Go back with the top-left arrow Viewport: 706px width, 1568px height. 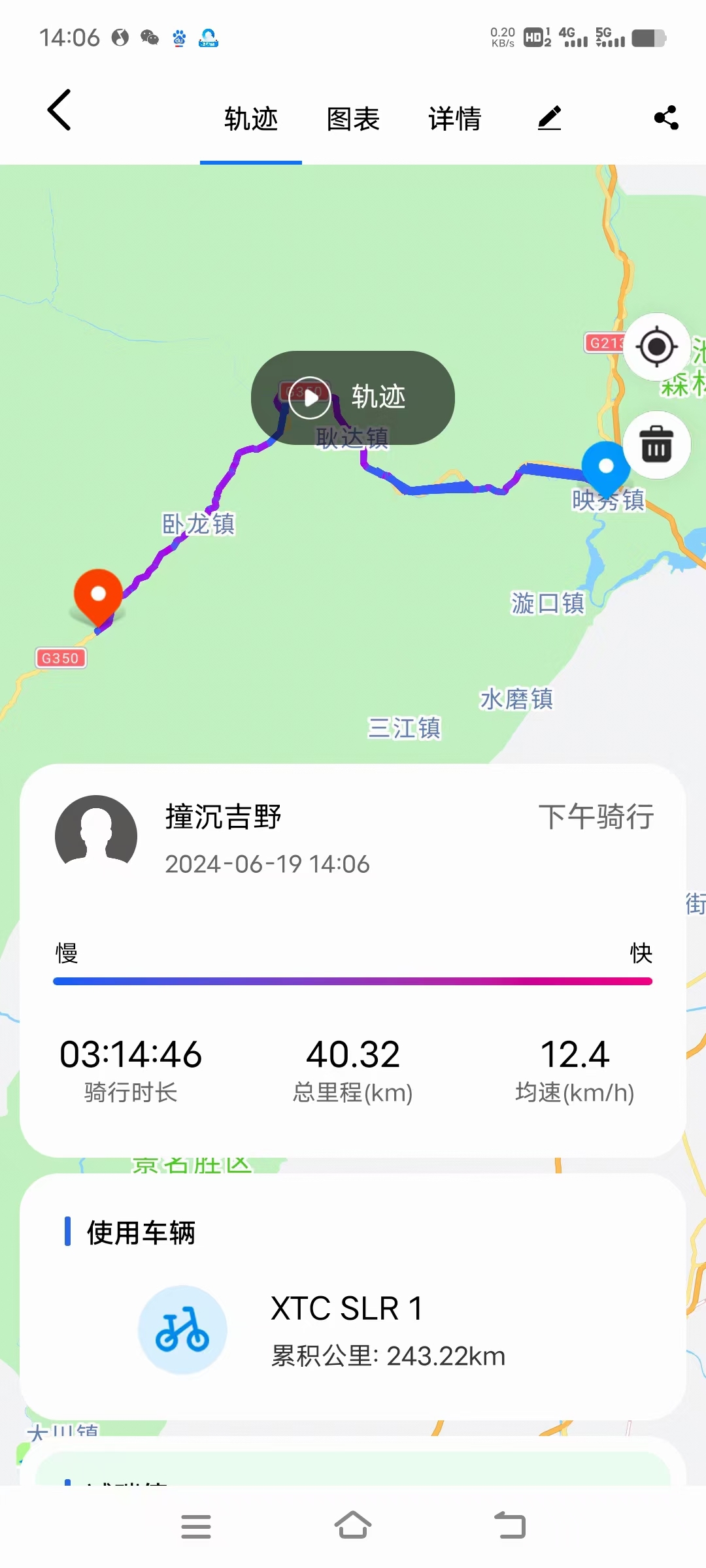tap(59, 110)
